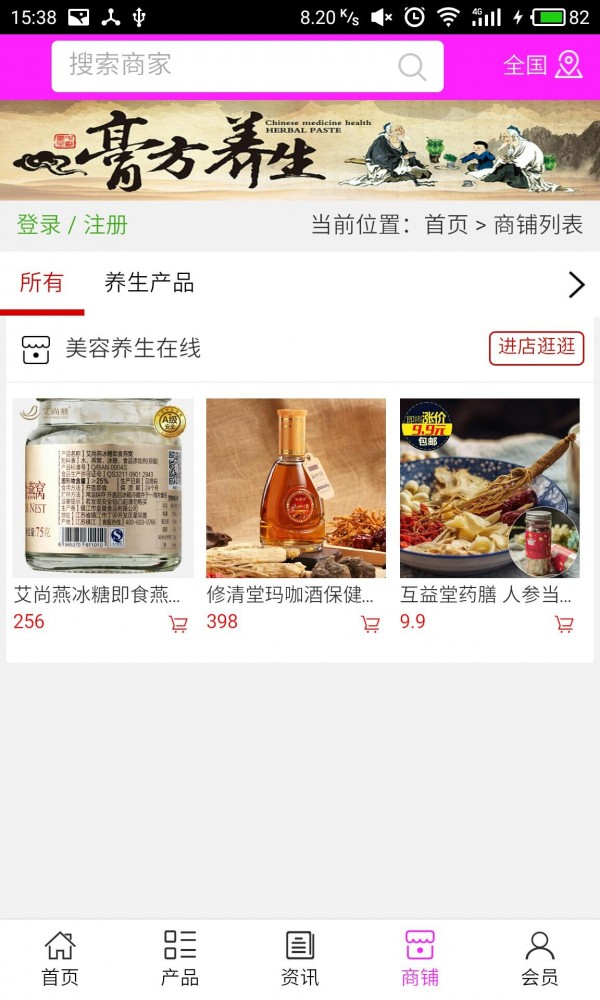600x1000 pixels.
Task: View the 互益堂药膳 人参 product
Action: point(490,488)
